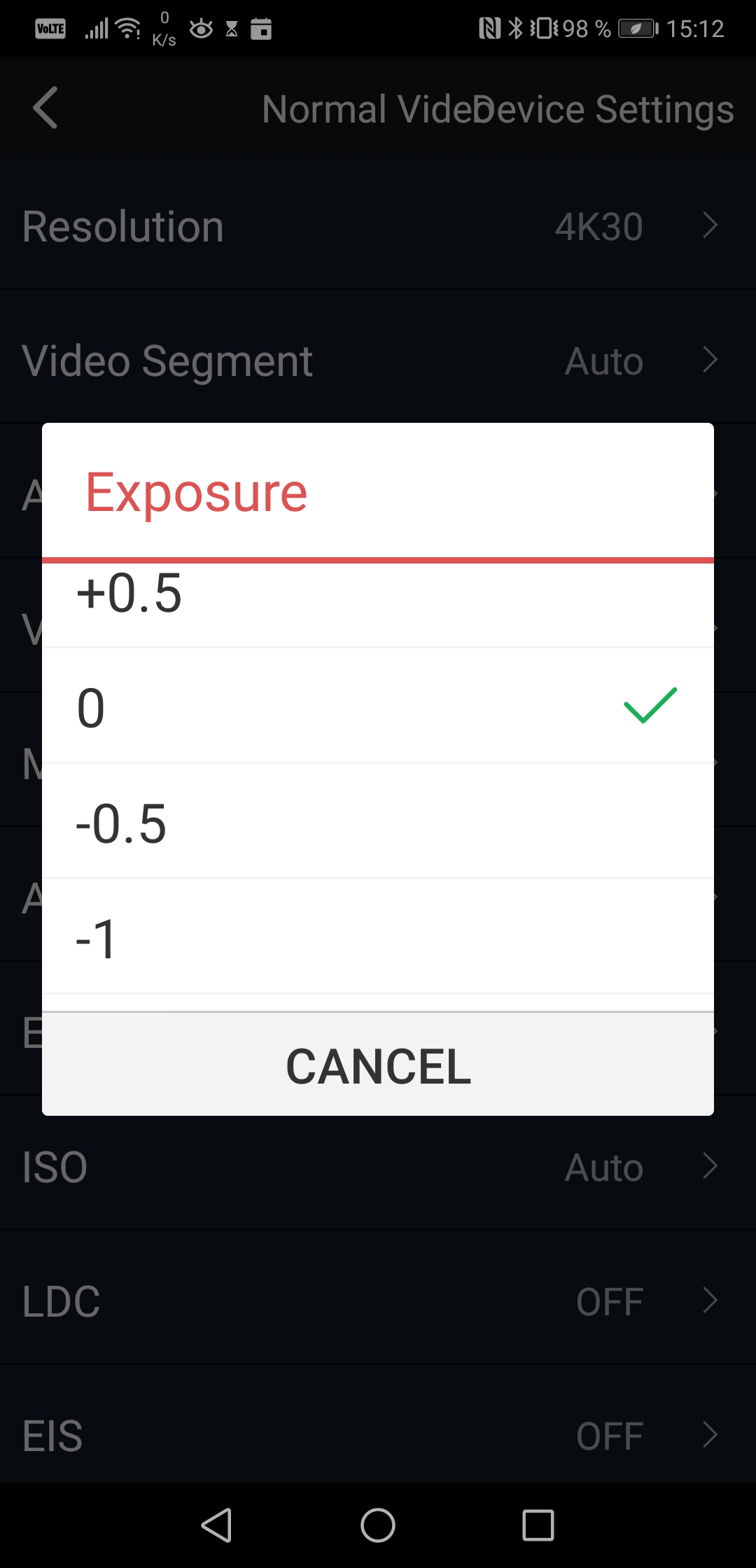Tap the system home button
This screenshot has height=1568, width=756.
tap(378, 1525)
